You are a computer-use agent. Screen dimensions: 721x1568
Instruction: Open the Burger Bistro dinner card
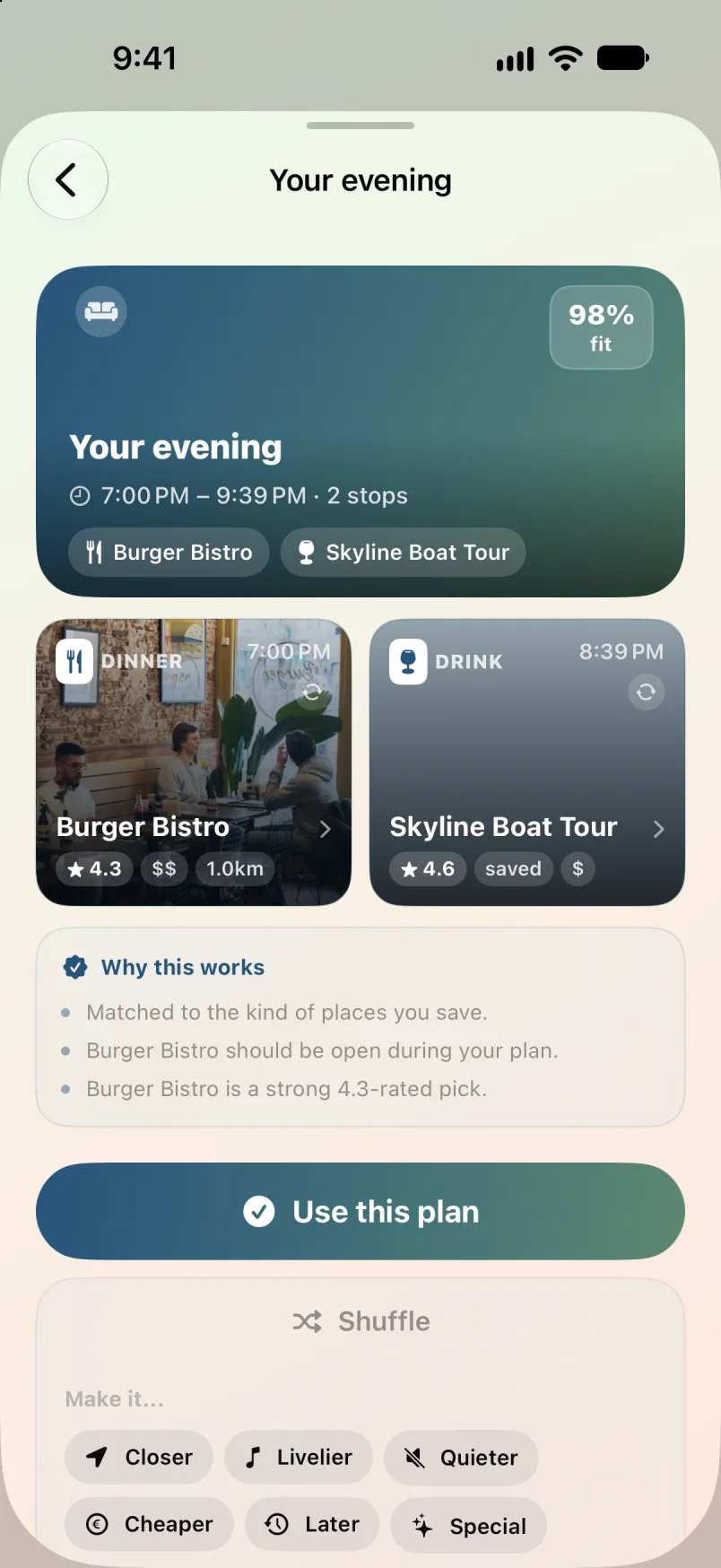194,762
